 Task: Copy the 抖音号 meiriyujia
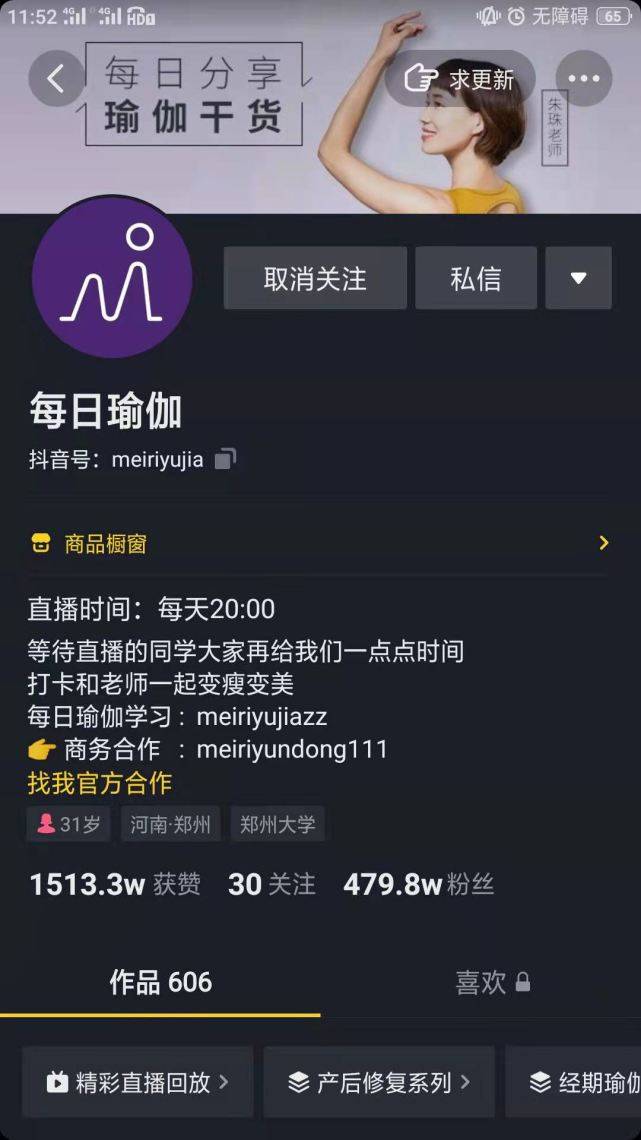[x=226, y=459]
